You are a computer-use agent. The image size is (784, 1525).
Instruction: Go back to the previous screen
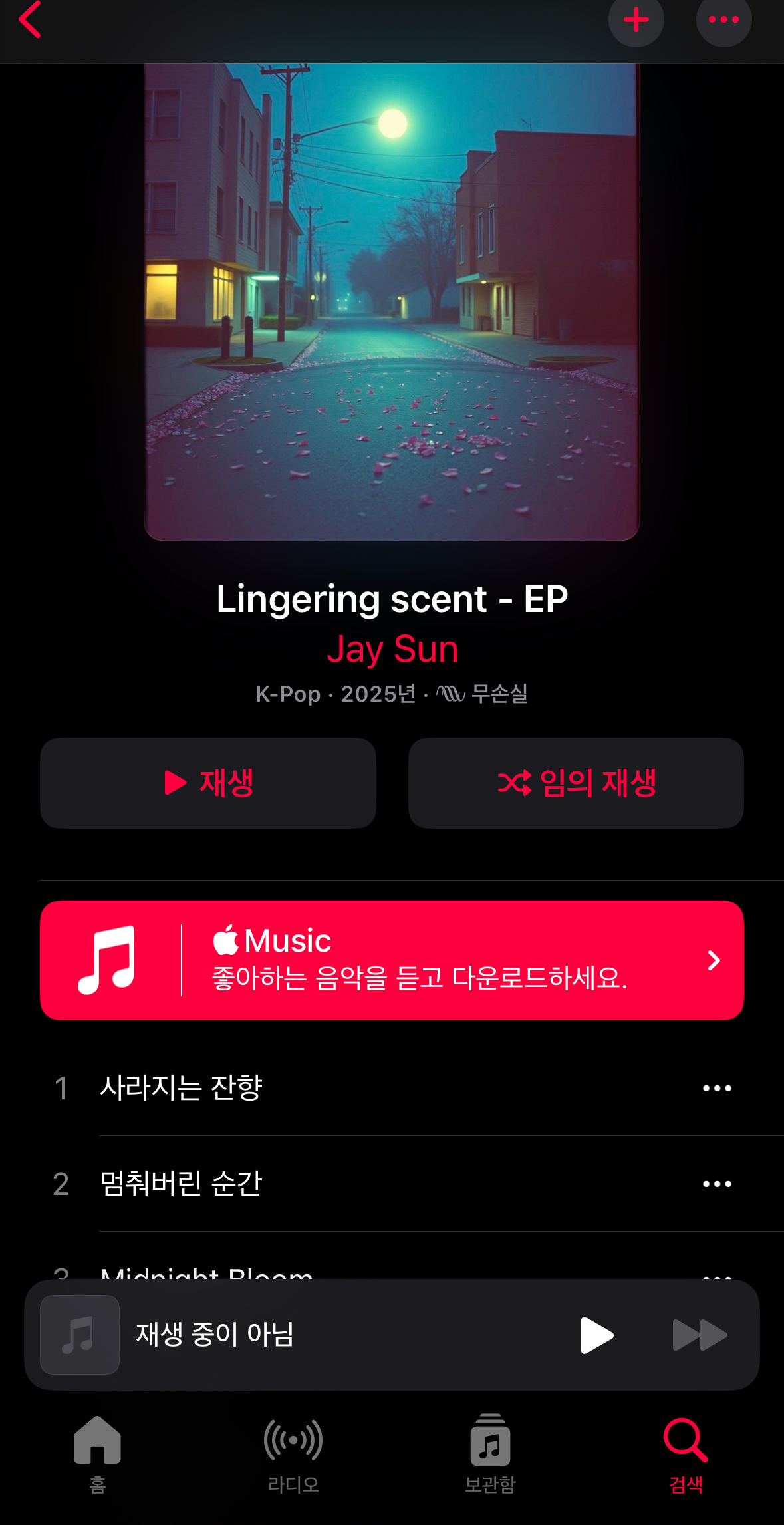click(x=30, y=20)
